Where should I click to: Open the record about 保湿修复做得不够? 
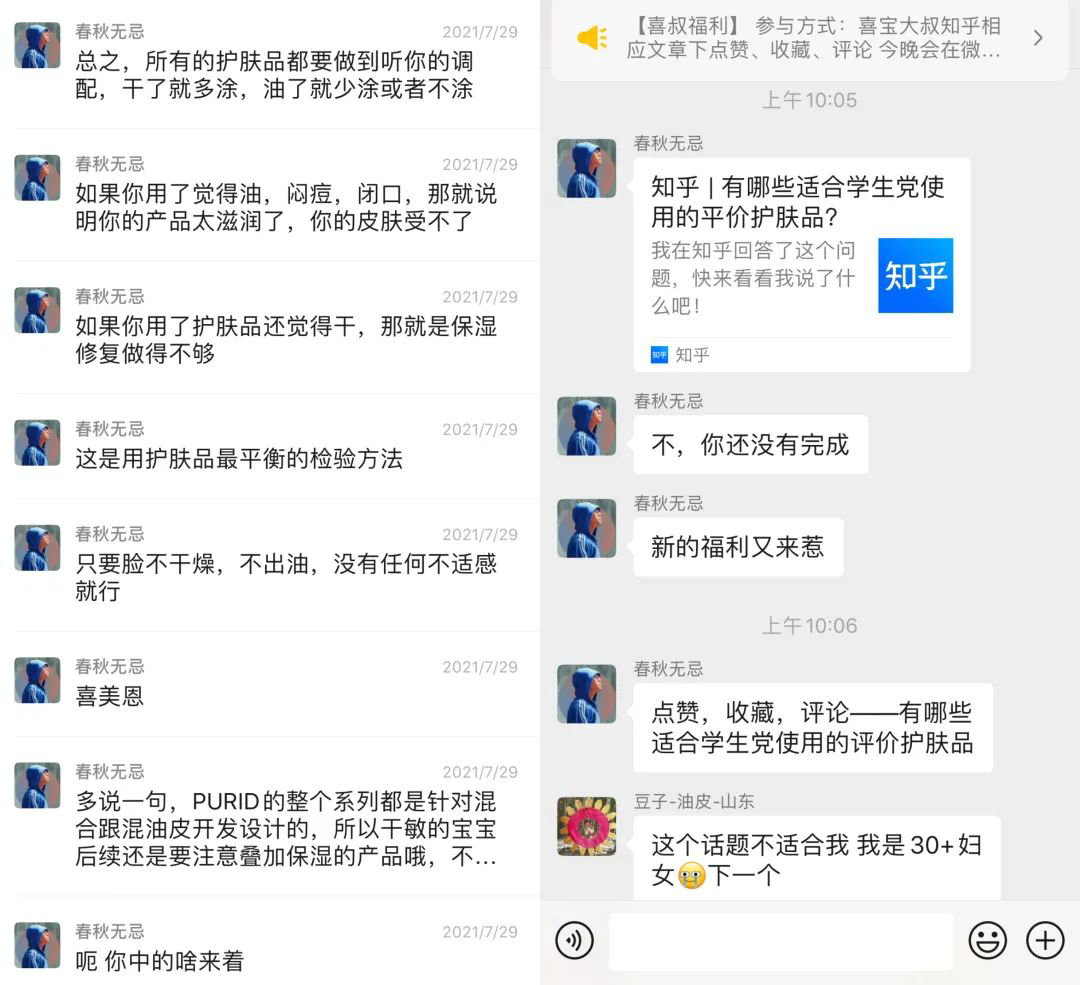pos(270,328)
